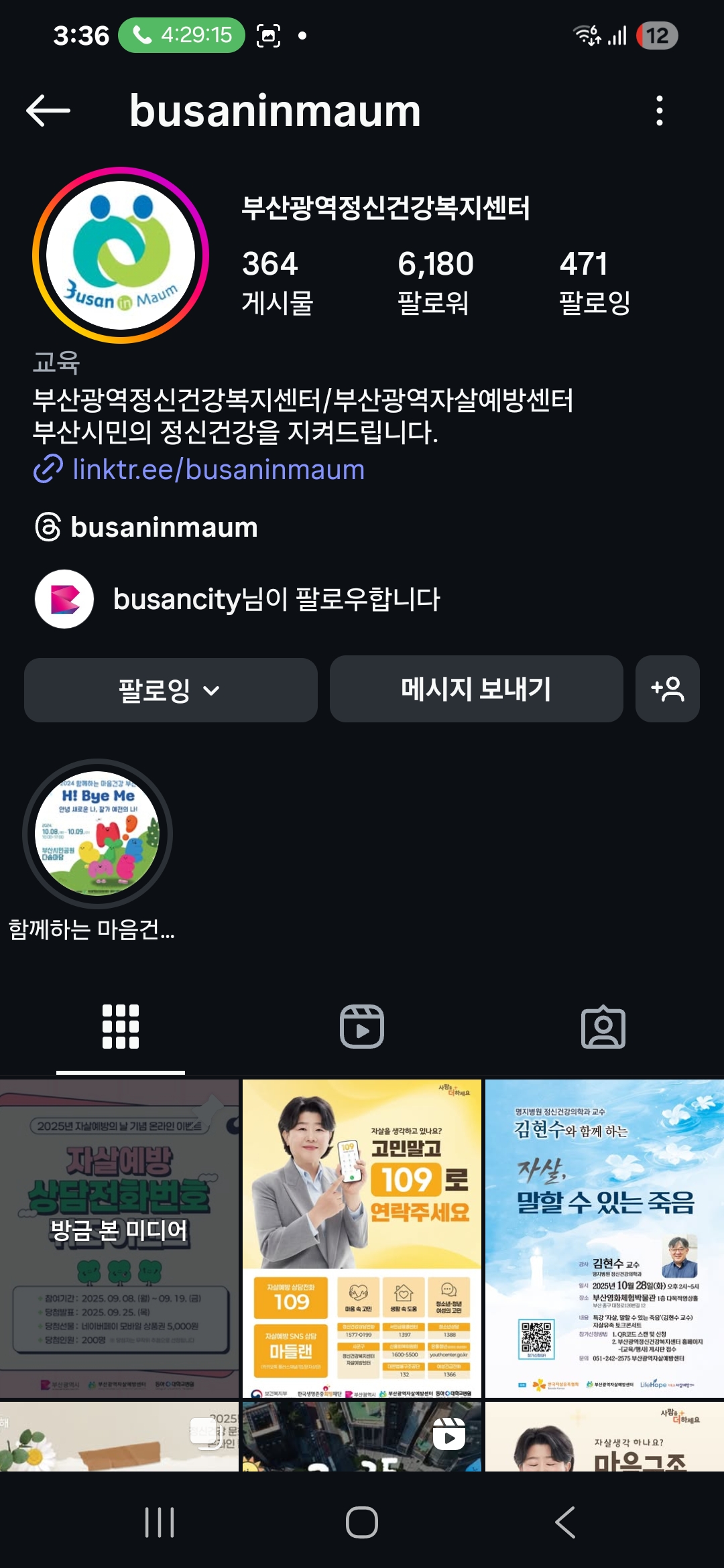Open the 자살예방 상담전화번호 event post
The height and width of the screenshot is (1568, 724).
point(119,1238)
